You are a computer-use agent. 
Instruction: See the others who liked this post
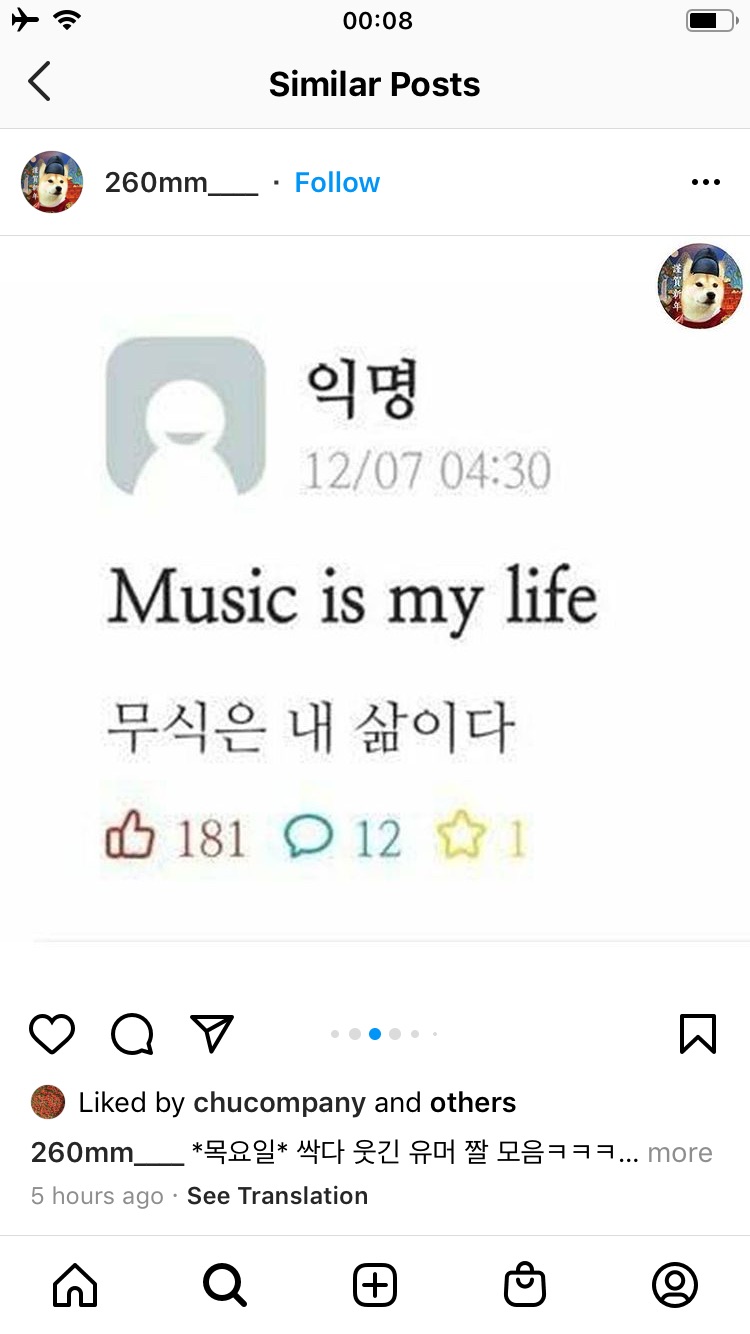(473, 1102)
